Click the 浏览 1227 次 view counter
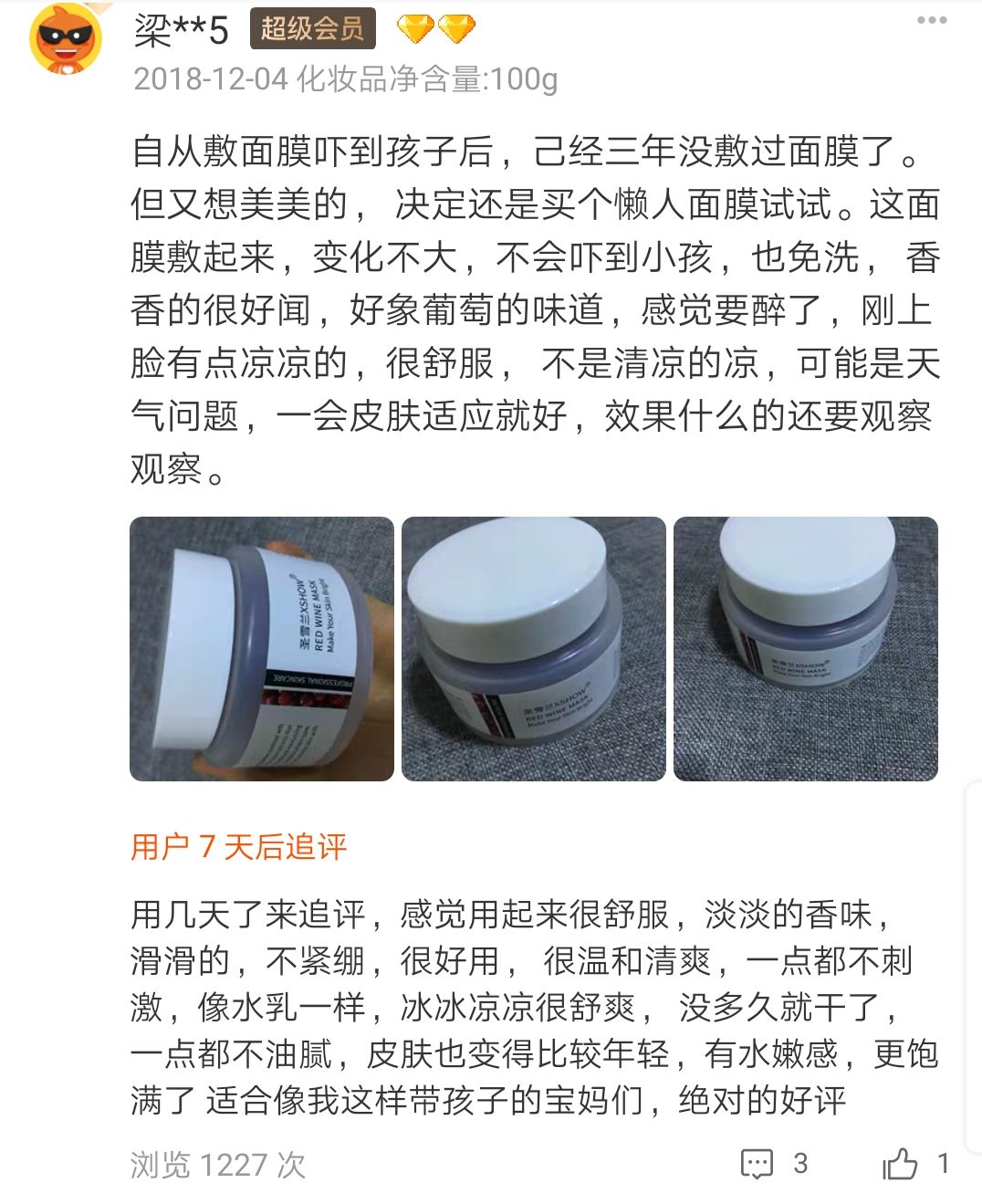This screenshot has width=982, height=1204. [x=219, y=1165]
